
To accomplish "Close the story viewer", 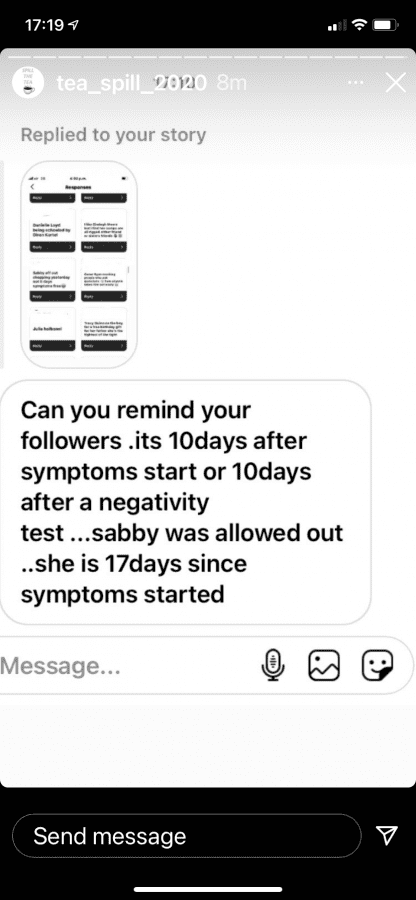I will coord(395,84).
